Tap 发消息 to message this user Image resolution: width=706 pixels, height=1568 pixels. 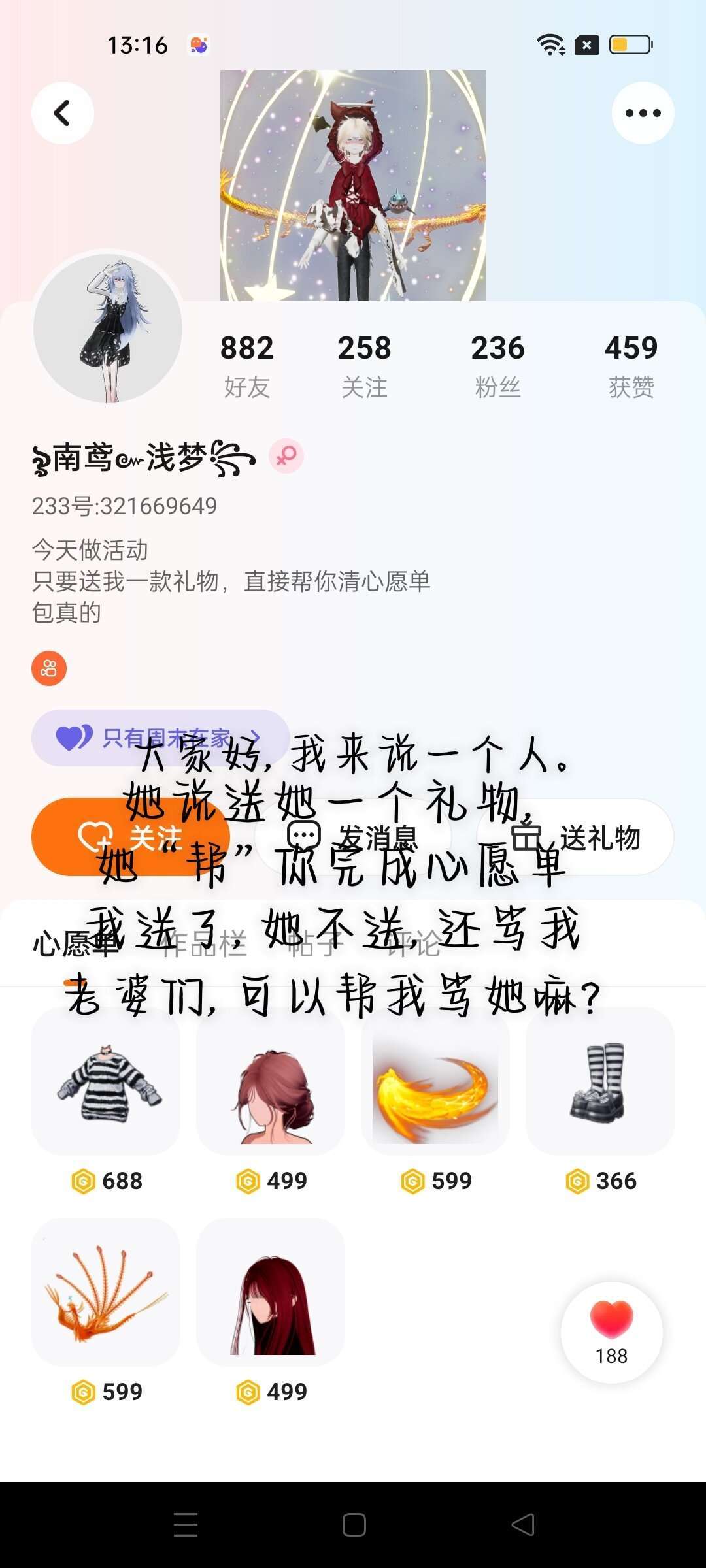pos(353,836)
